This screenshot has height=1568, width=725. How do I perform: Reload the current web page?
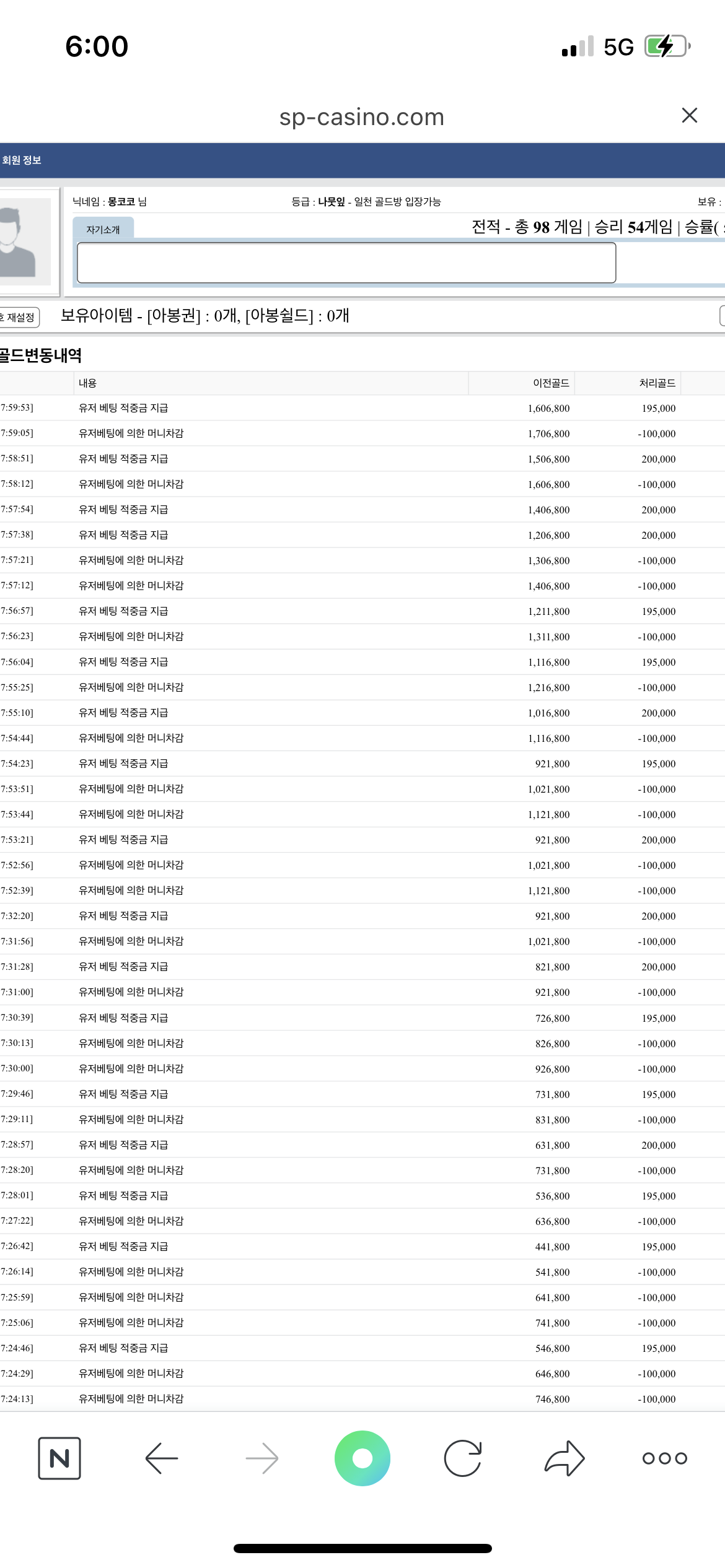click(x=463, y=1458)
